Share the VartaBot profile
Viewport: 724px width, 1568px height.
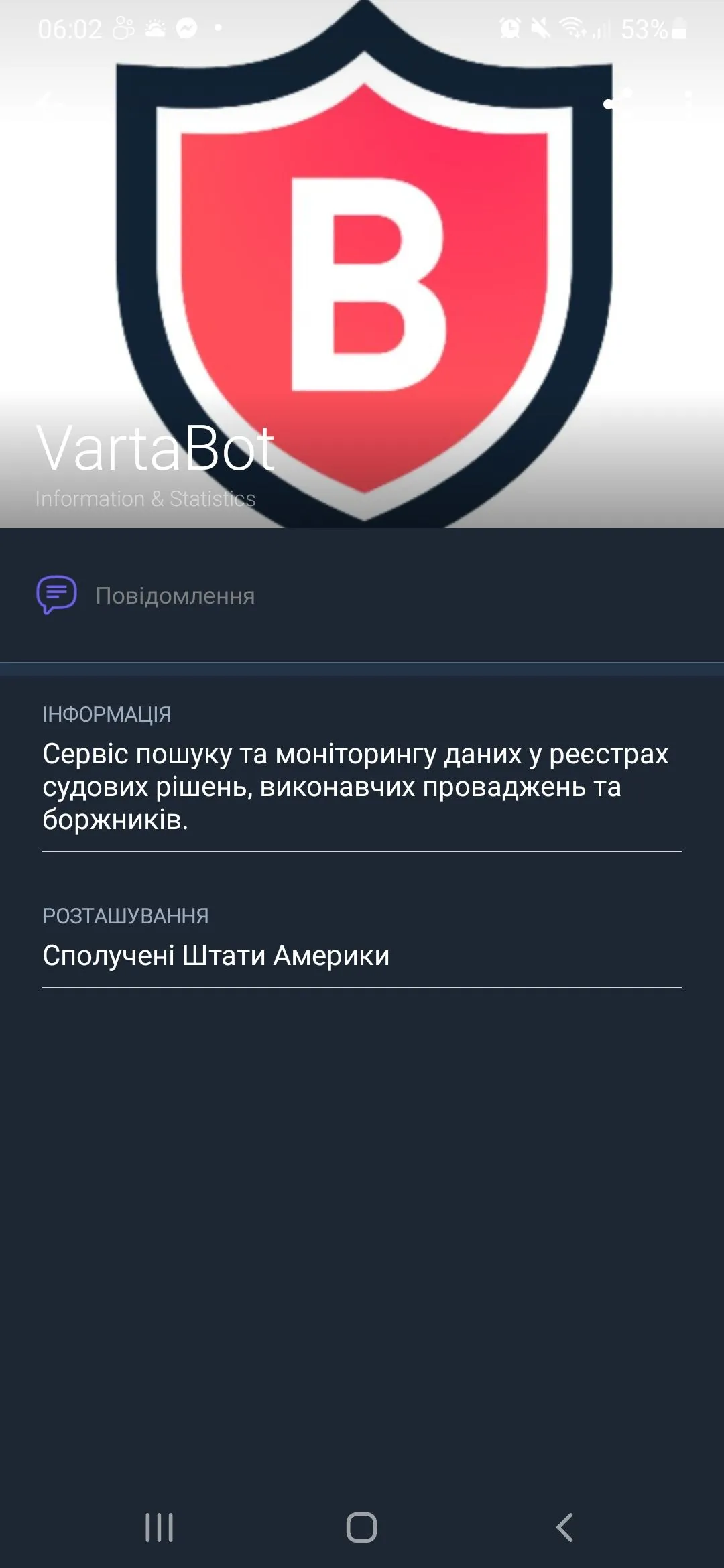[618, 99]
